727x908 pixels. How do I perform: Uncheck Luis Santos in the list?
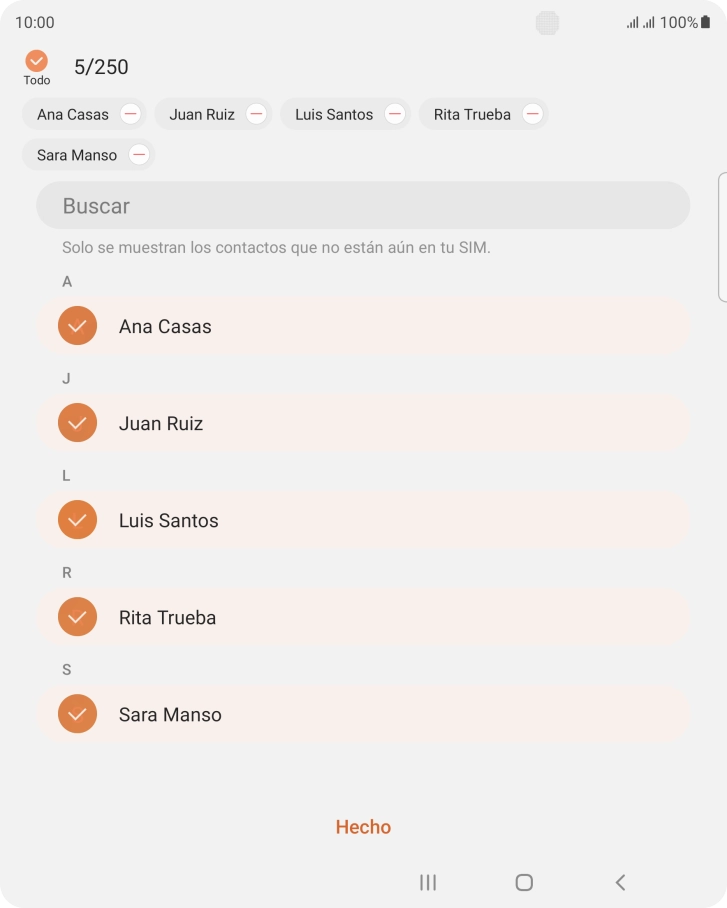coord(78,520)
